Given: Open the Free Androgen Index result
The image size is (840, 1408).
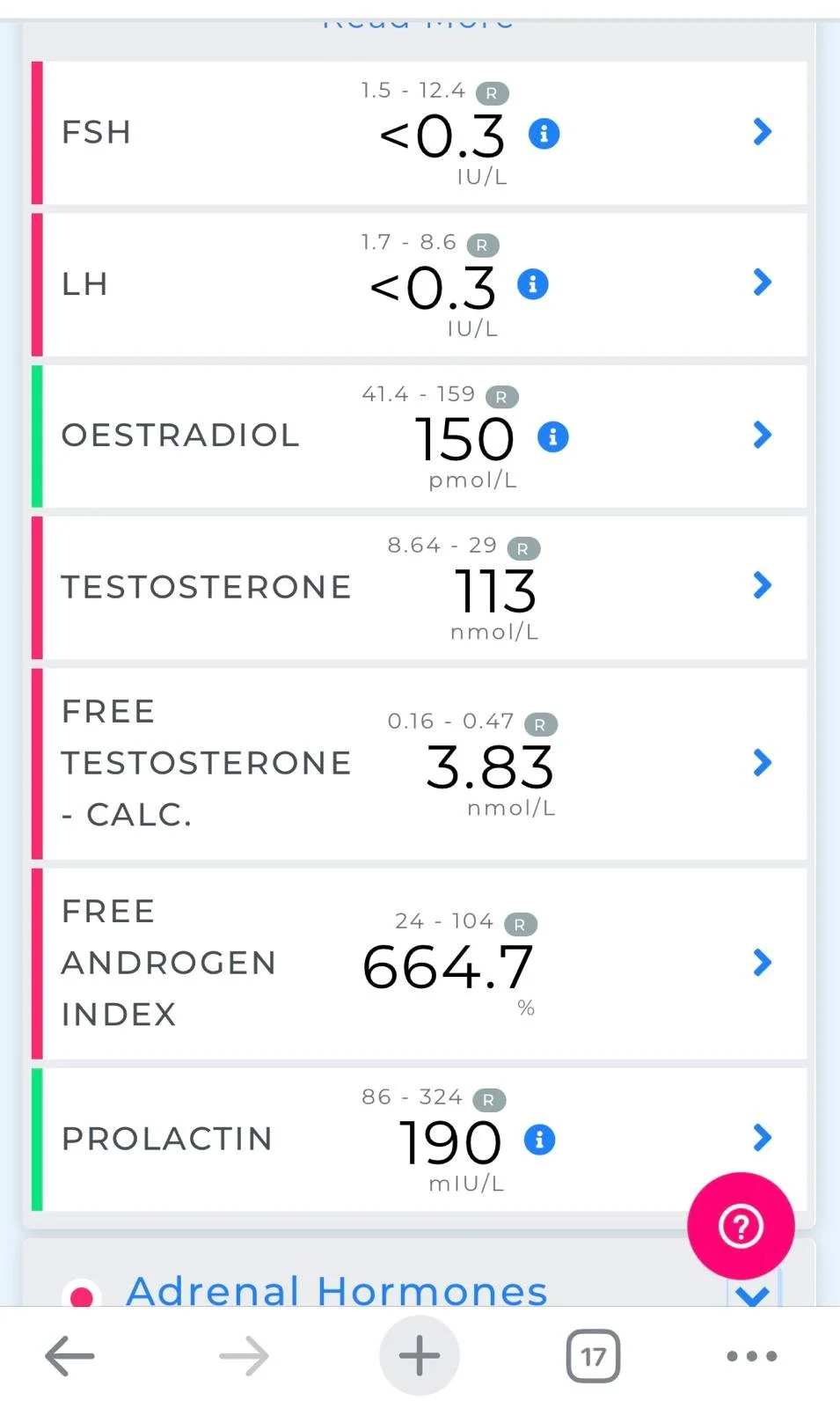Looking at the screenshot, I should point(762,963).
